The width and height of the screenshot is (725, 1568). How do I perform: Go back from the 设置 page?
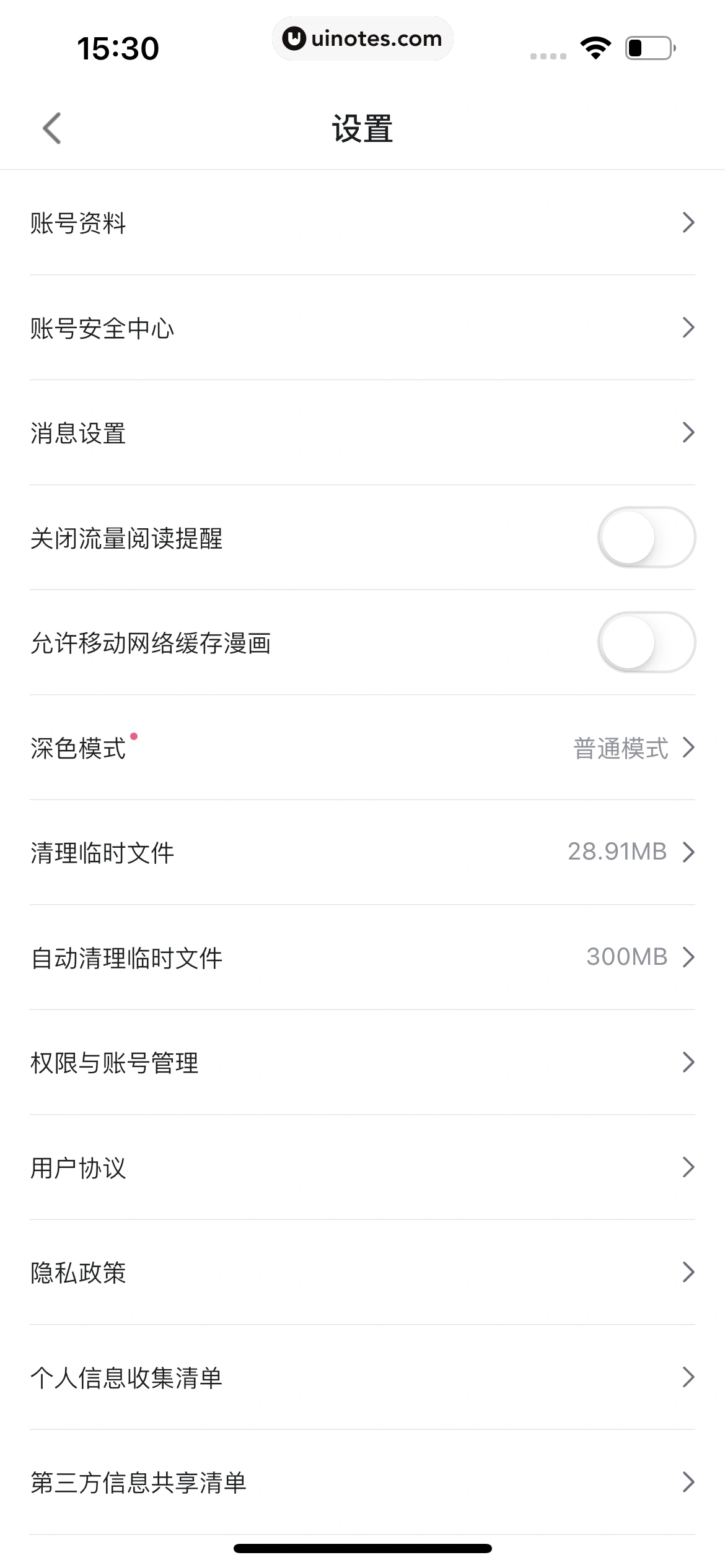(52, 128)
